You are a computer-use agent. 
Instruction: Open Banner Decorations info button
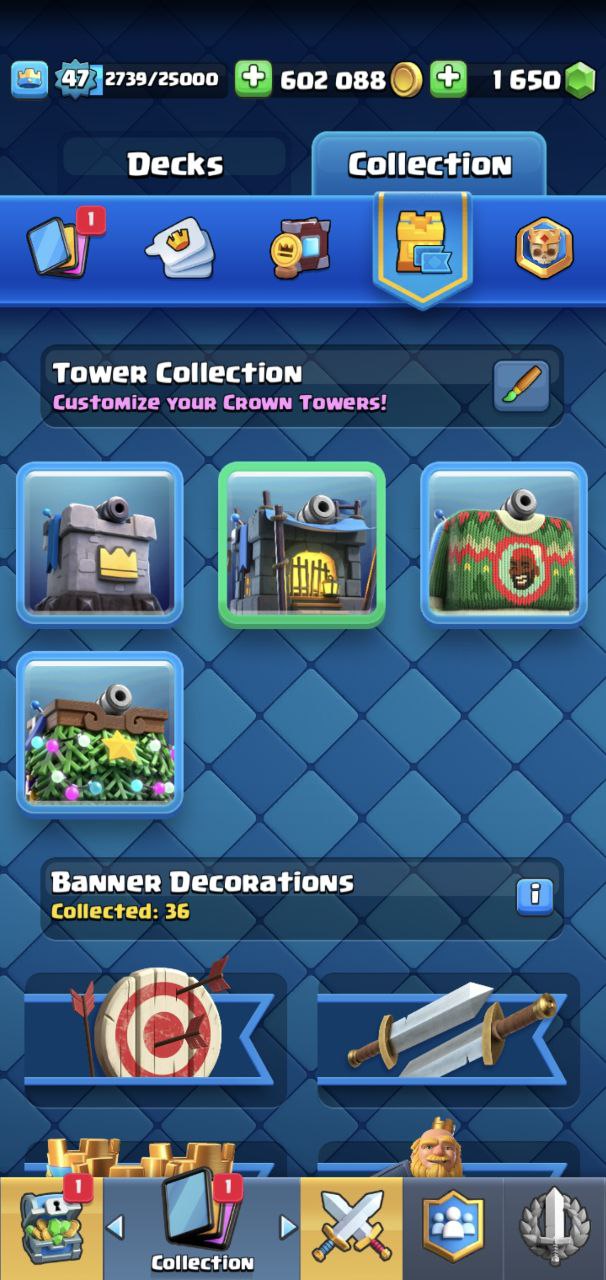click(x=535, y=895)
